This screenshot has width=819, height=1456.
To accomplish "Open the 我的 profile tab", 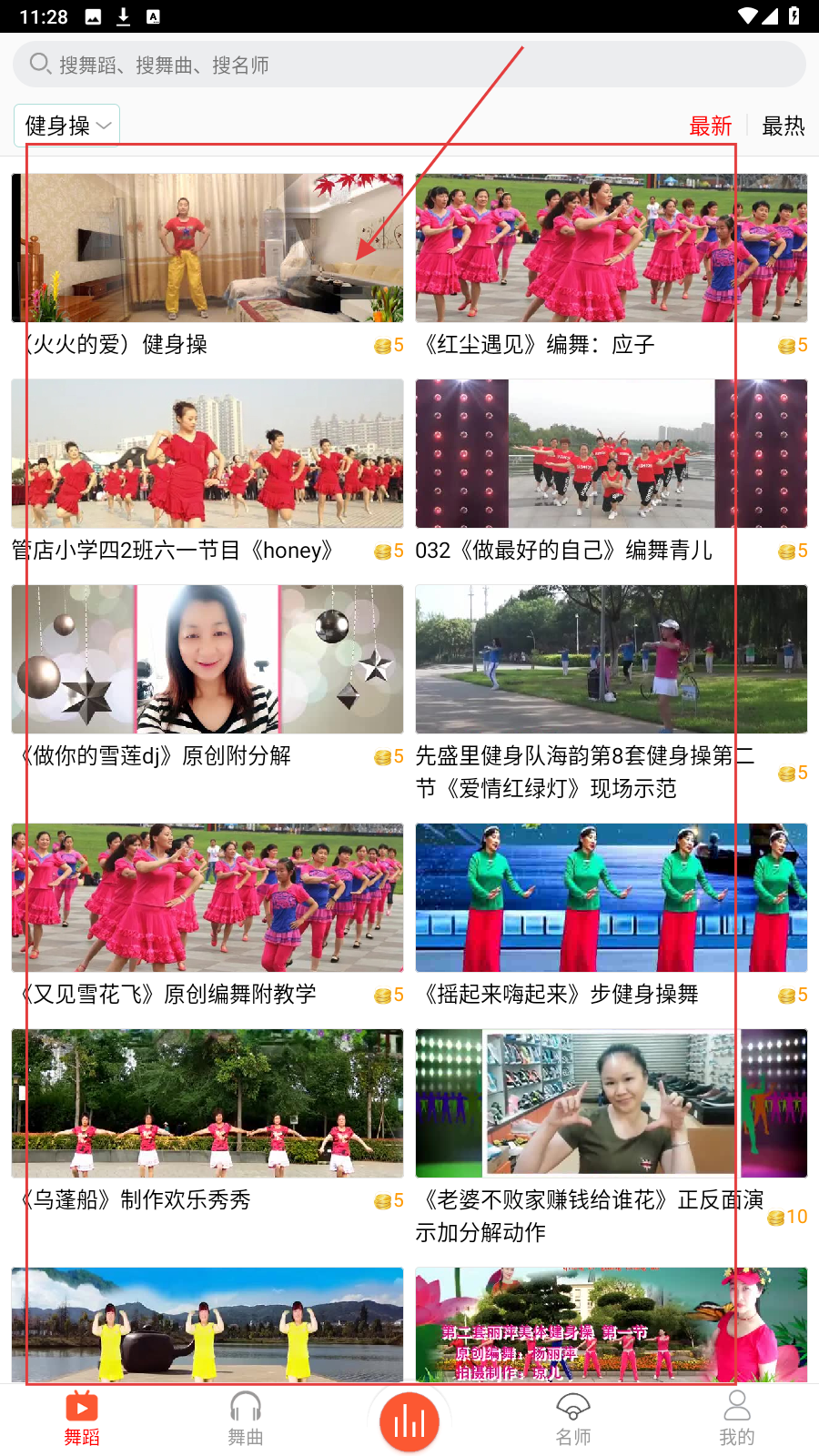I will (737, 1419).
